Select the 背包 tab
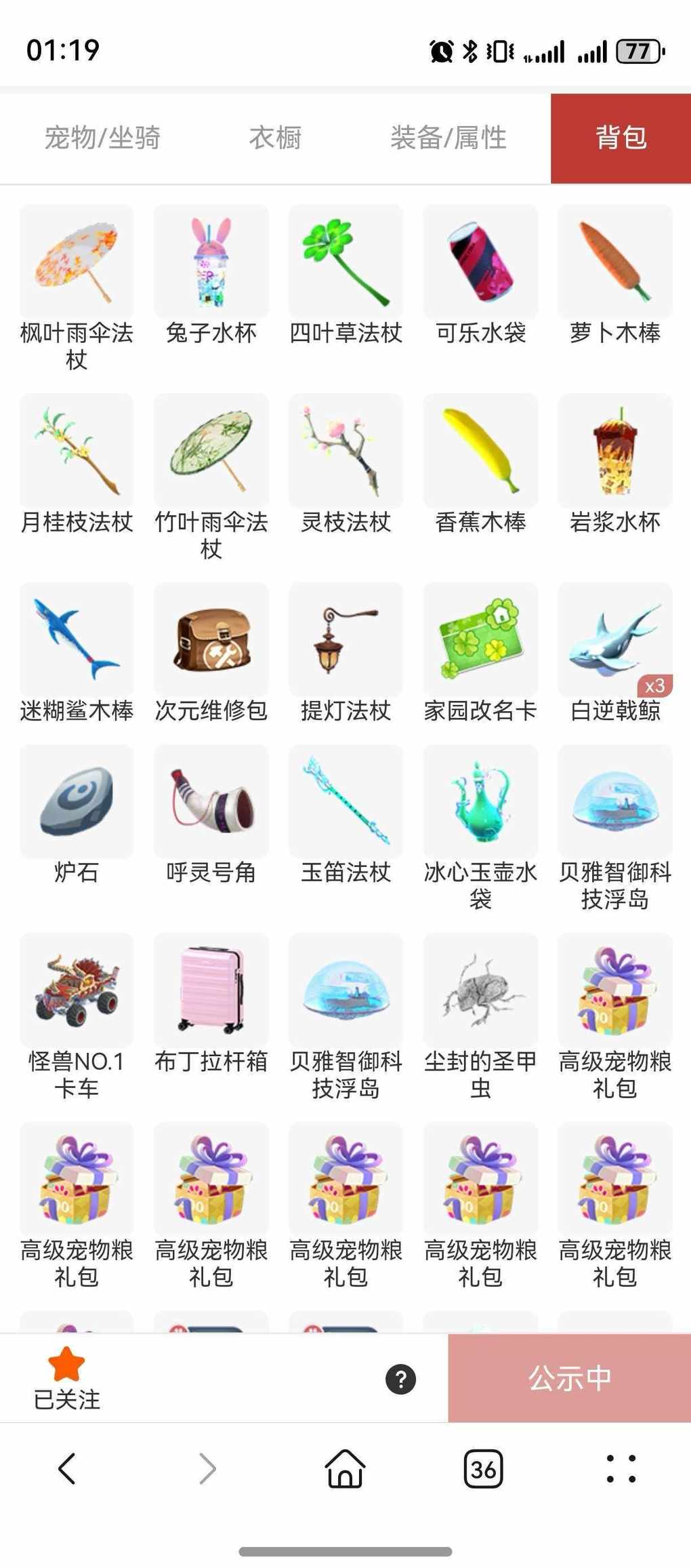The height and width of the screenshot is (1568, 691). 621,138
